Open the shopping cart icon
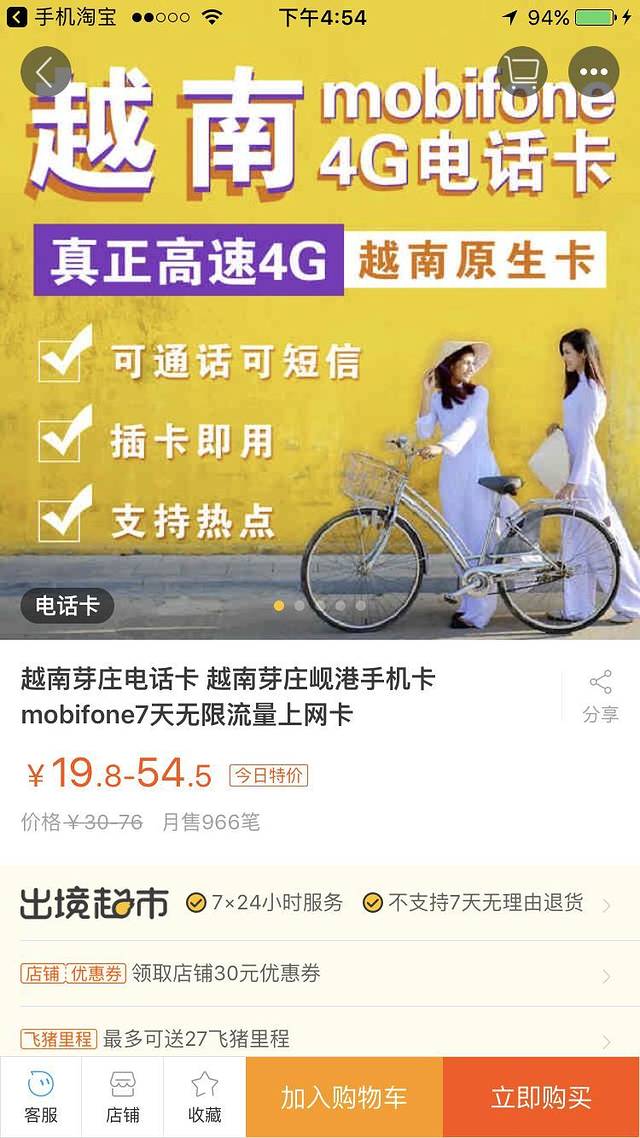Screen dimensions: 640x1138 [x=522, y=72]
